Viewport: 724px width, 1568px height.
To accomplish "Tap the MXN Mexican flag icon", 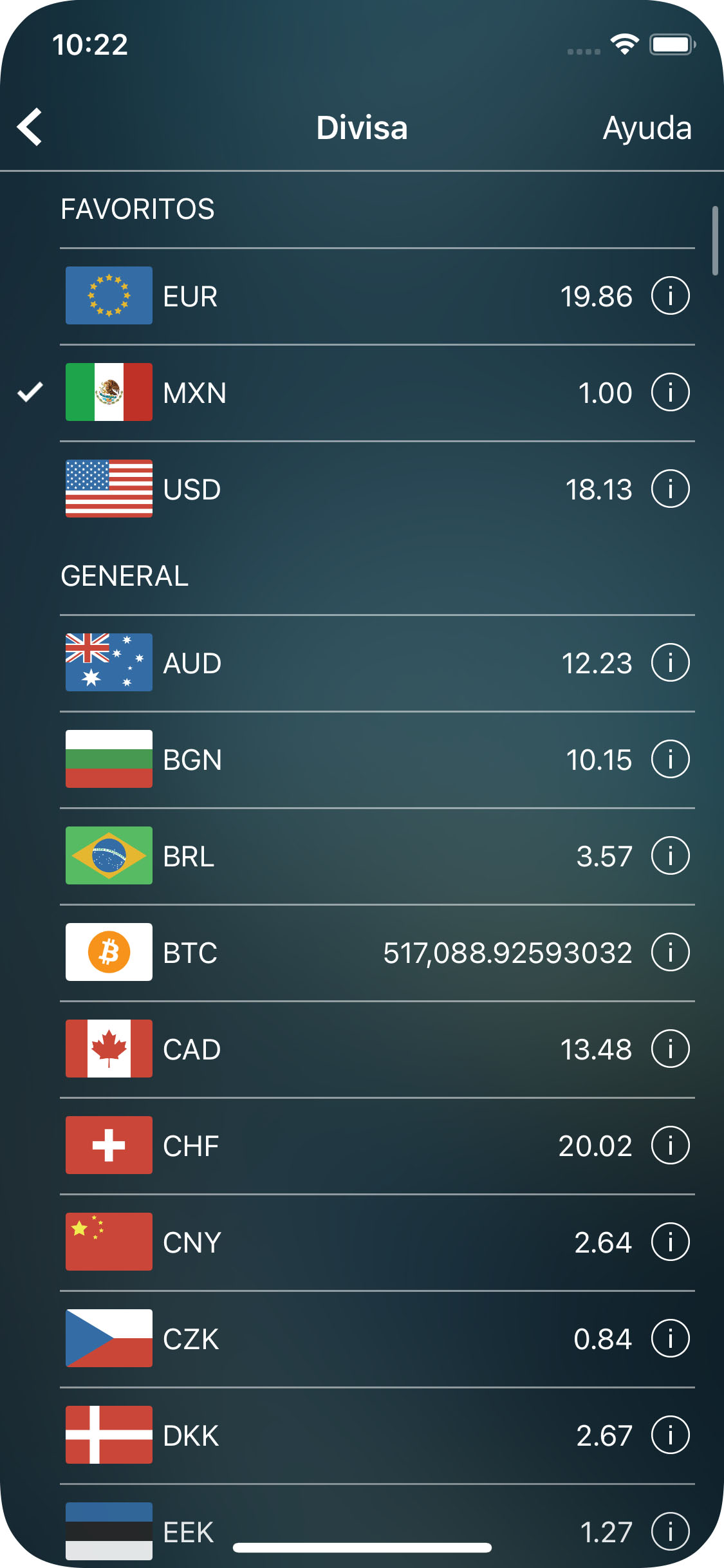I will click(x=108, y=393).
